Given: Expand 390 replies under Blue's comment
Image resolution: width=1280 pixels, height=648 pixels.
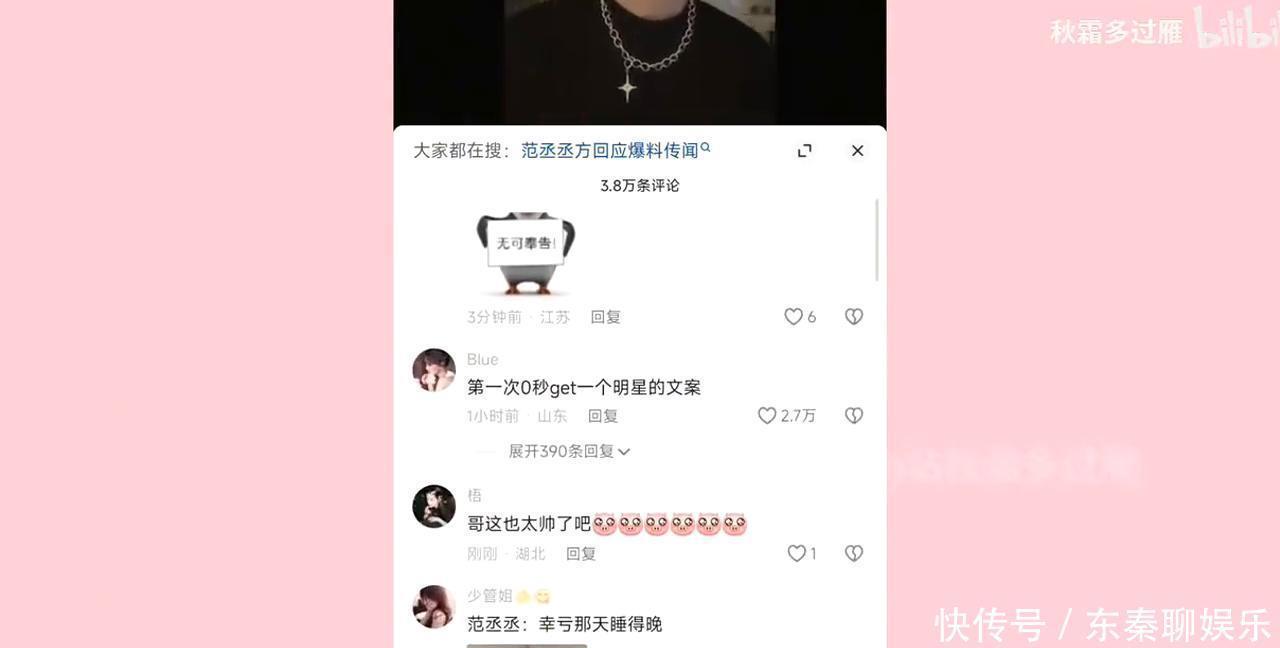Looking at the screenshot, I should (x=569, y=452).
